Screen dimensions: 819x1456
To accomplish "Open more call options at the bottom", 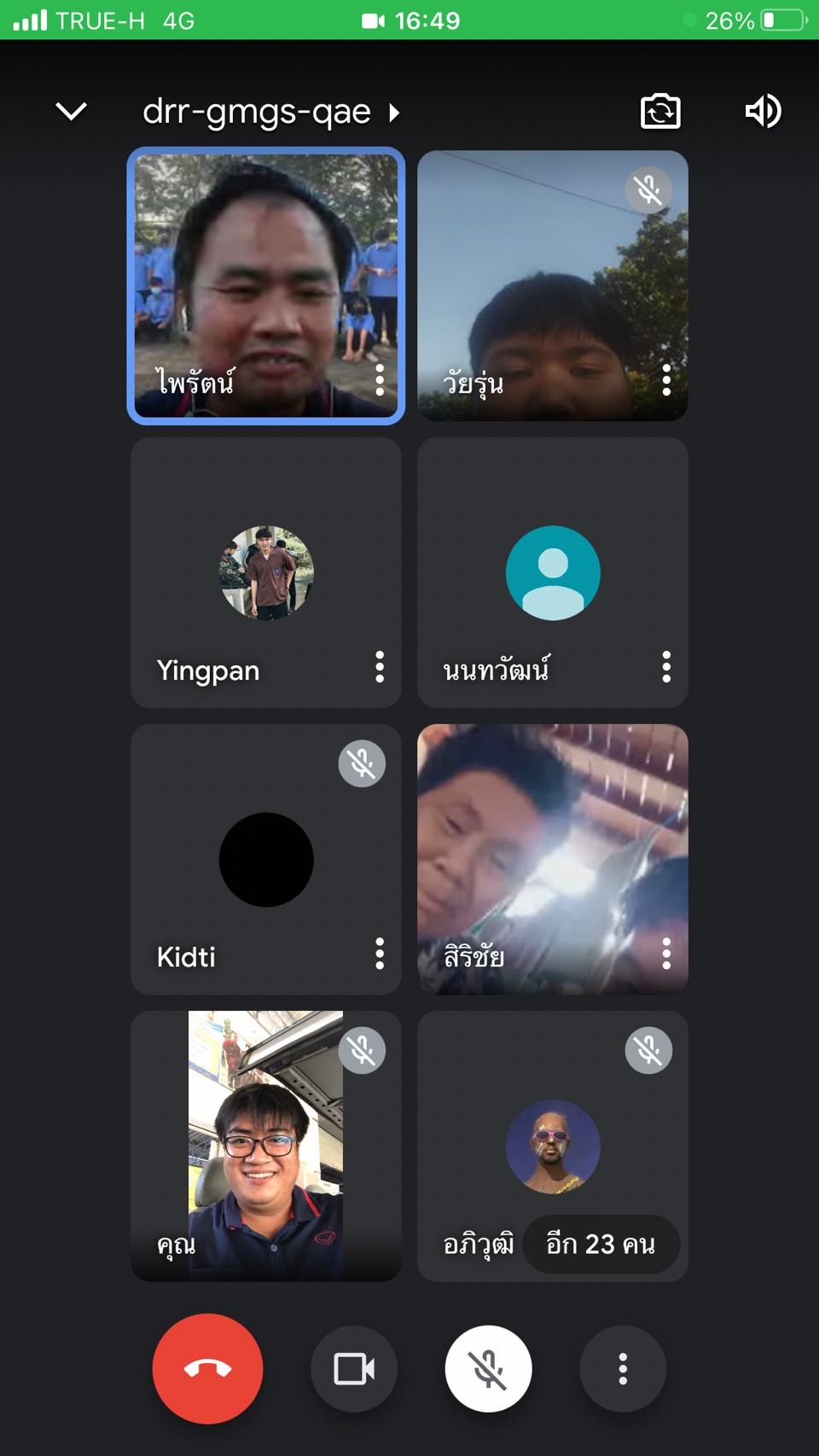I will click(623, 1368).
